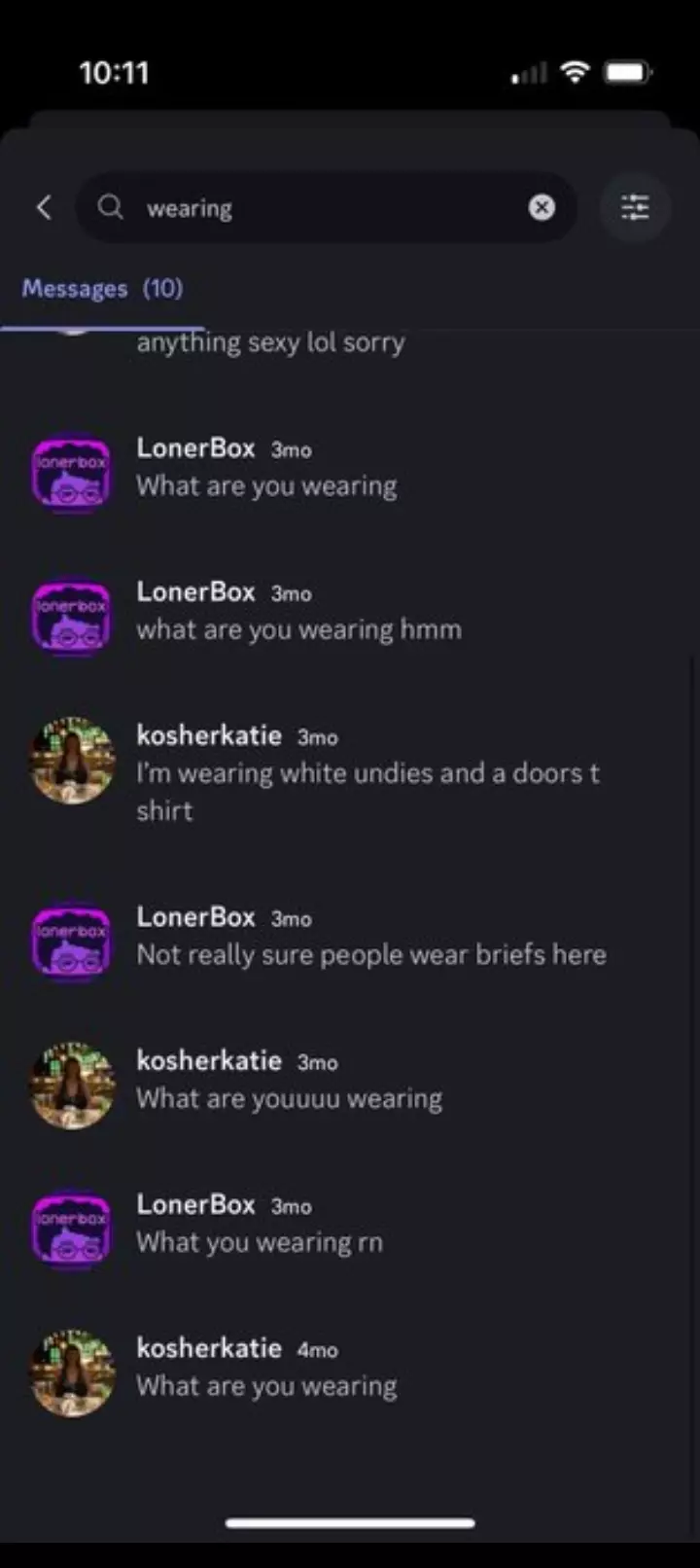Open kosherkatie's 4mo 'What are you wearing' message

click(350, 1369)
